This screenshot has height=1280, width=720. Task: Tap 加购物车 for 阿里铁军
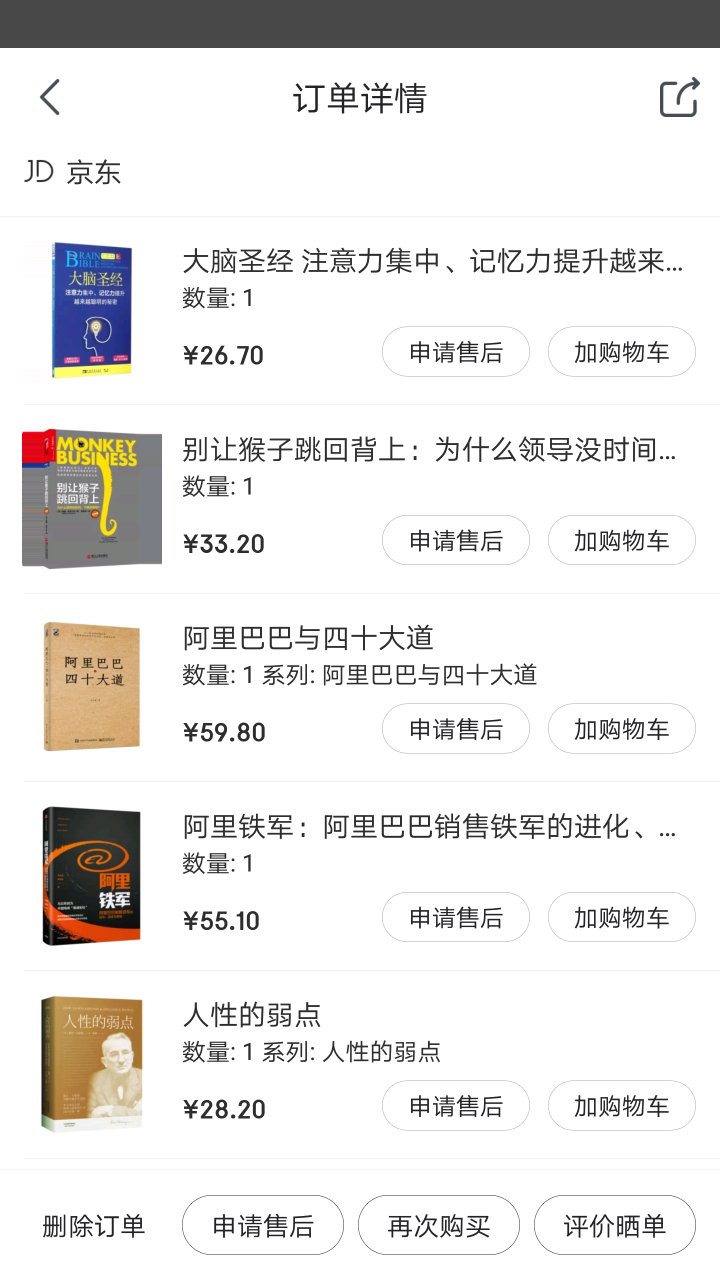click(621, 918)
